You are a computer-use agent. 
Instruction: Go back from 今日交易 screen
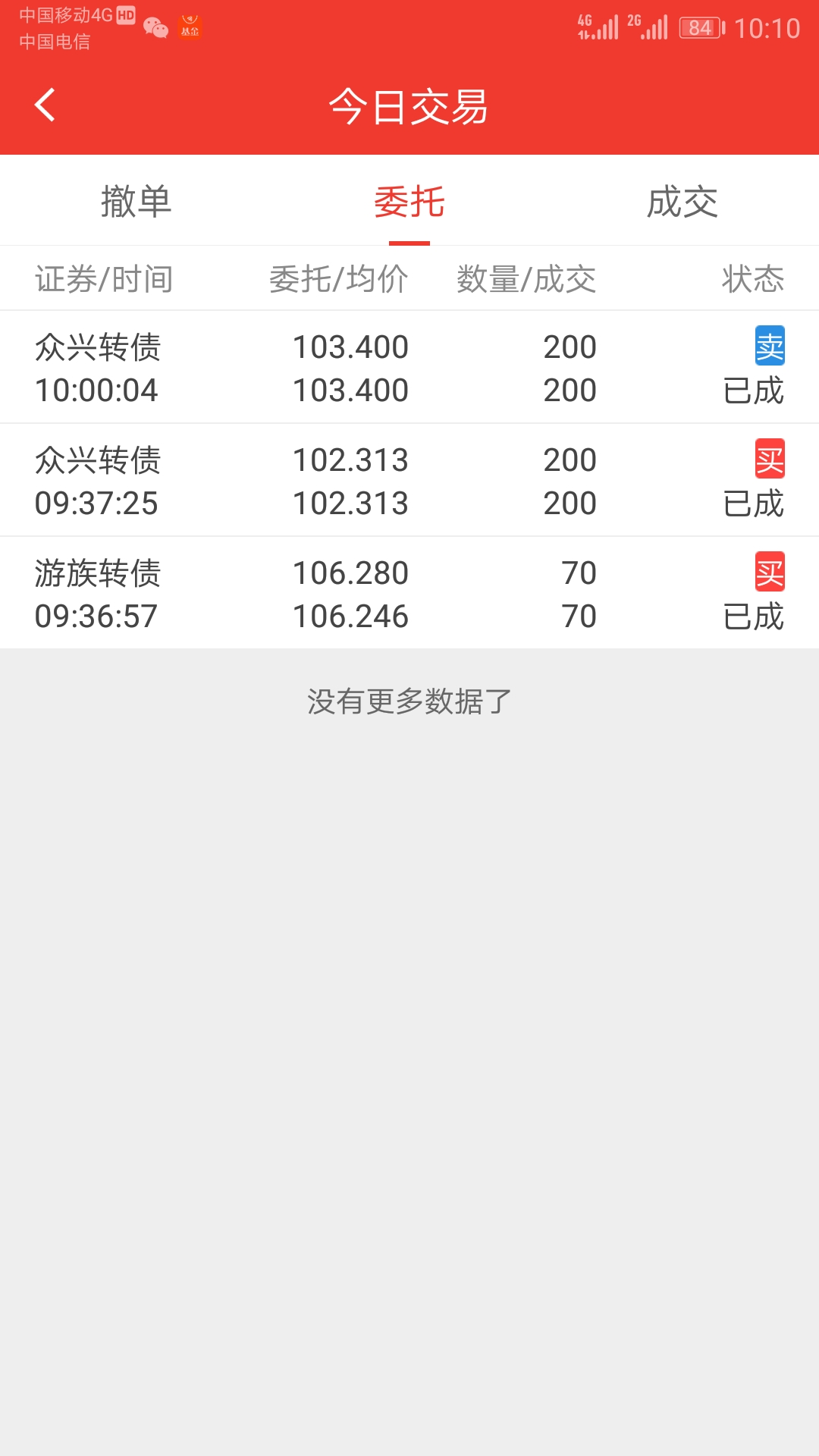click(x=45, y=105)
